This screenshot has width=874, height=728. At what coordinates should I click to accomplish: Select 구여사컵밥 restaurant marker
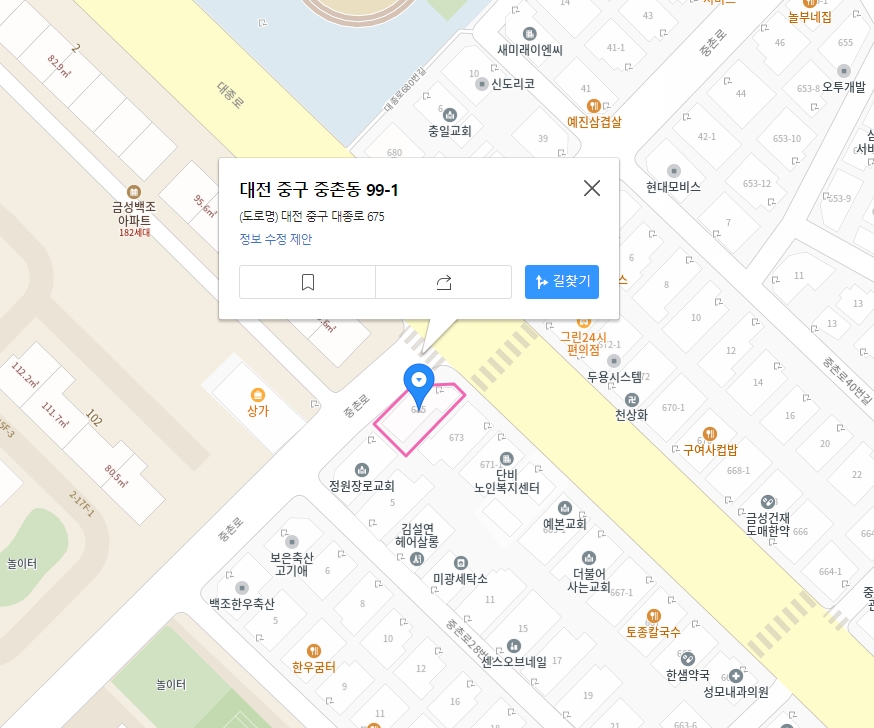click(709, 433)
